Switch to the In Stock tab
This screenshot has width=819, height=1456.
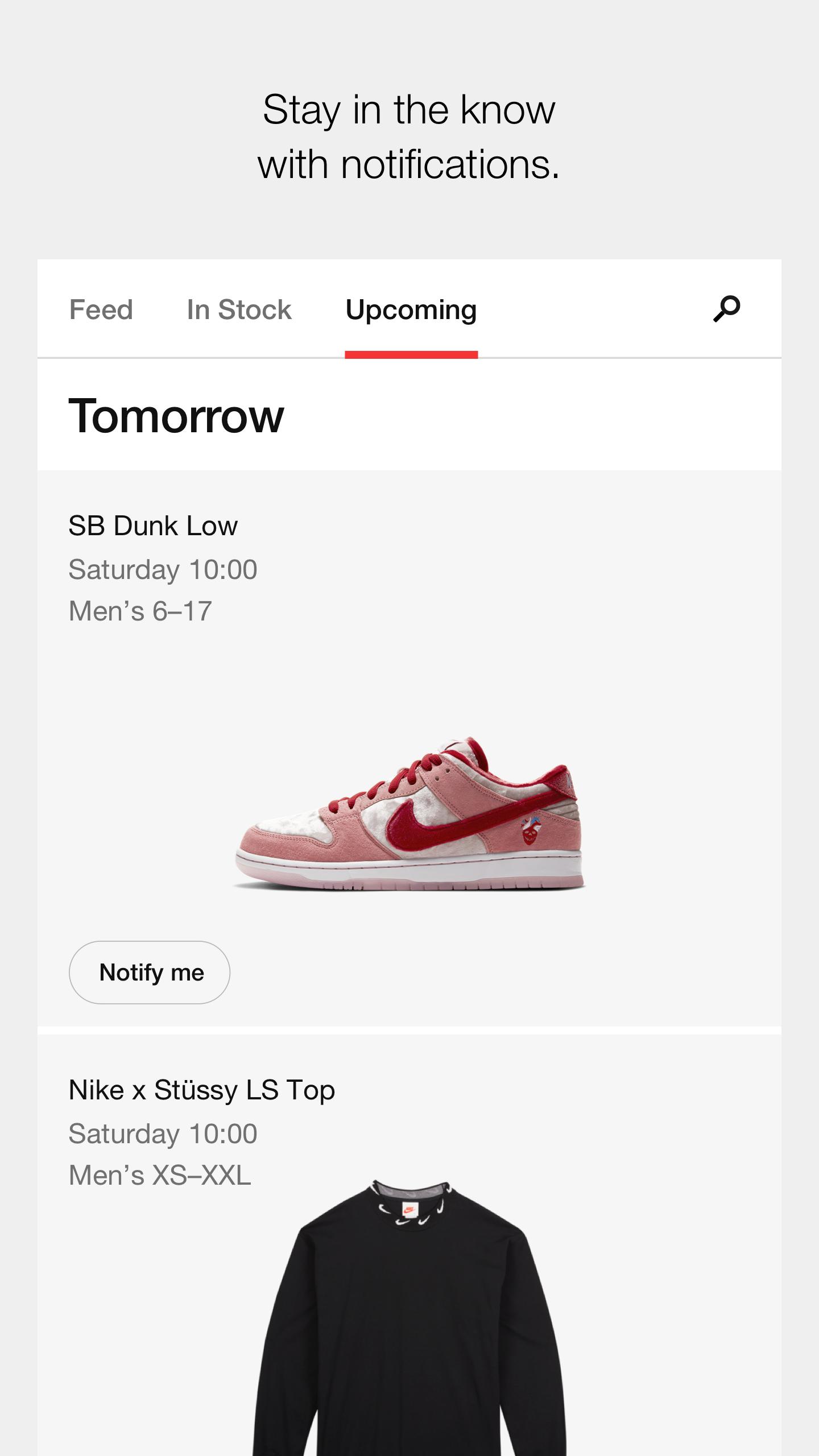[238, 309]
